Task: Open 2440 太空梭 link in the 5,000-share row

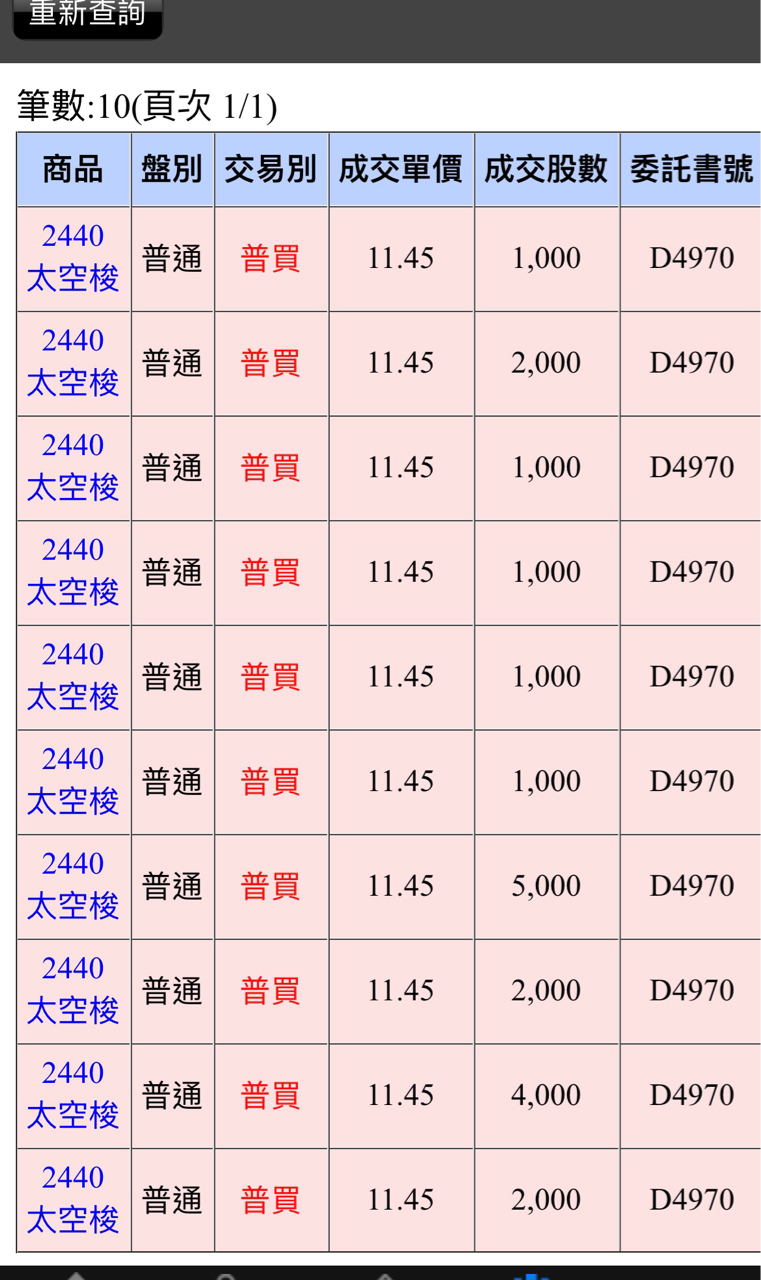Action: tap(73, 885)
